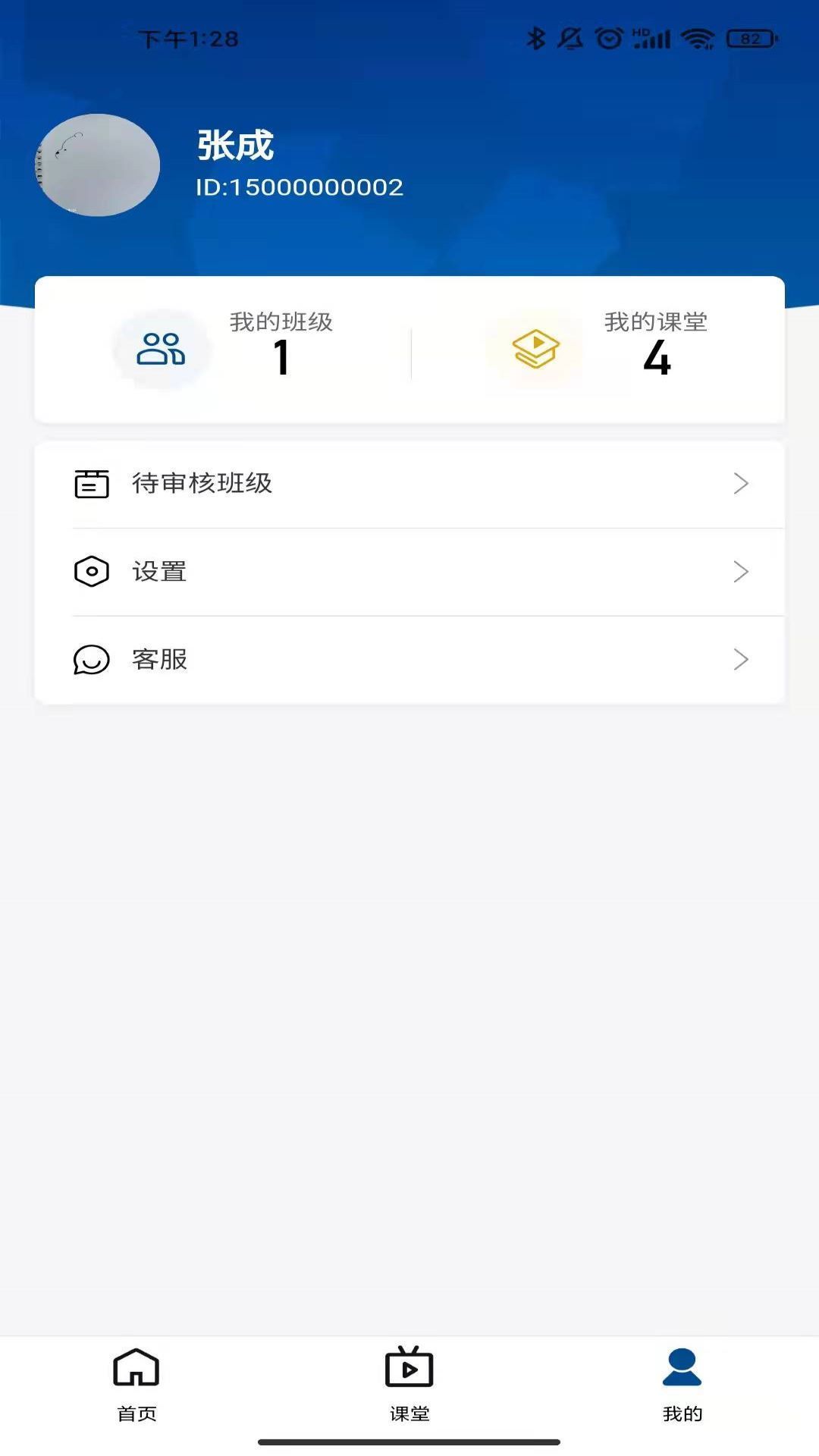Screen dimensions: 819x1456
Task: Open 我的课堂 stat card
Action: [598, 350]
